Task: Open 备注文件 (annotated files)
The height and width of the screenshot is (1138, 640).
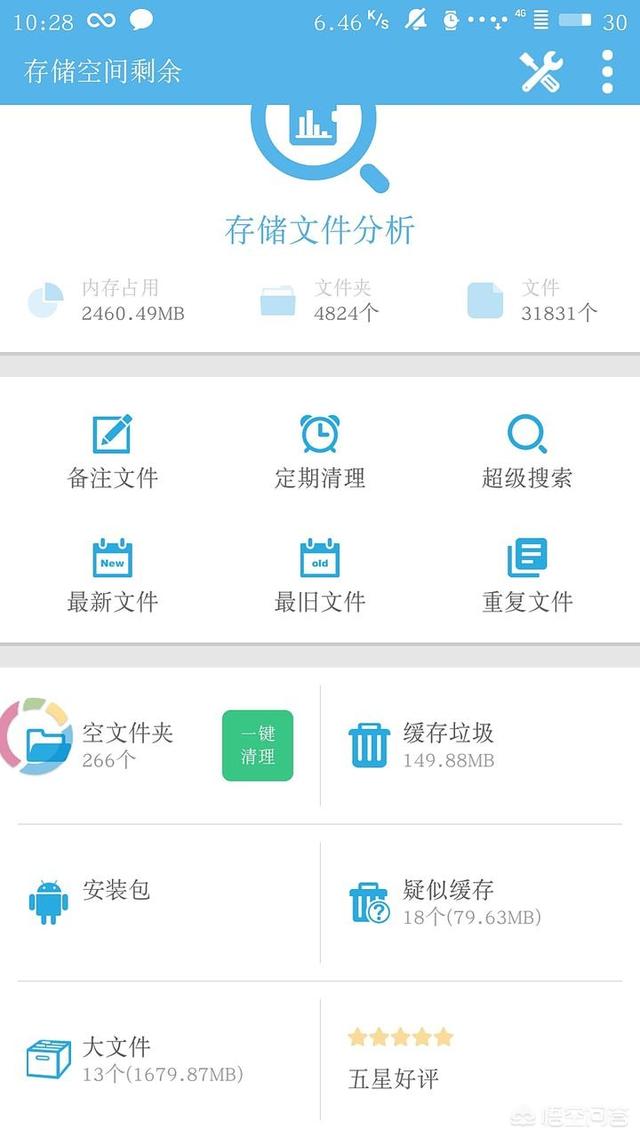Action: 112,452
